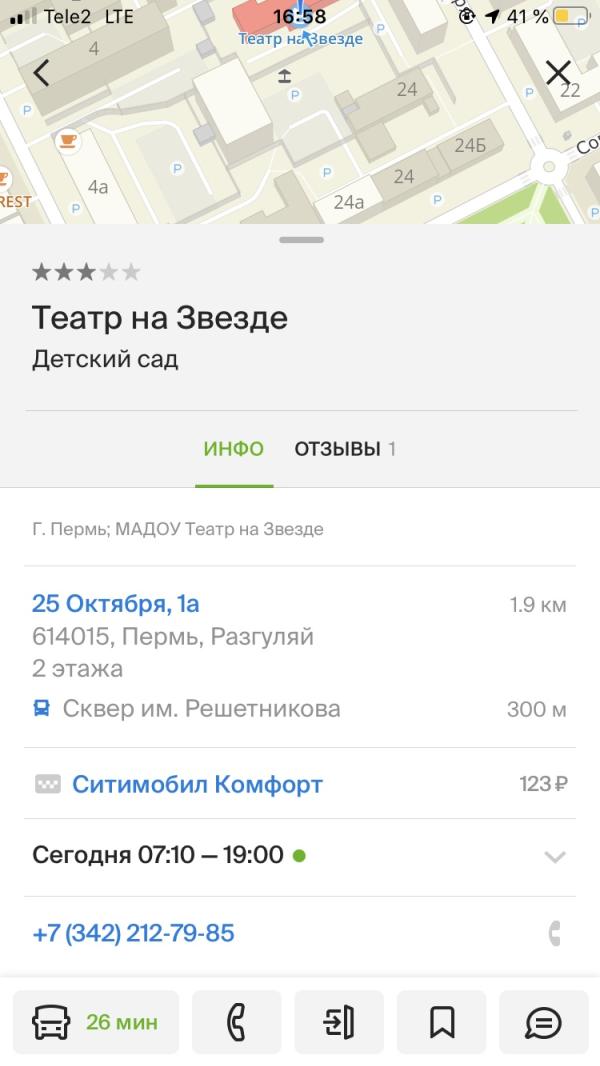Build the 26 мин bus route
Image resolution: width=600 pixels, height=1066 pixels.
tap(96, 1022)
